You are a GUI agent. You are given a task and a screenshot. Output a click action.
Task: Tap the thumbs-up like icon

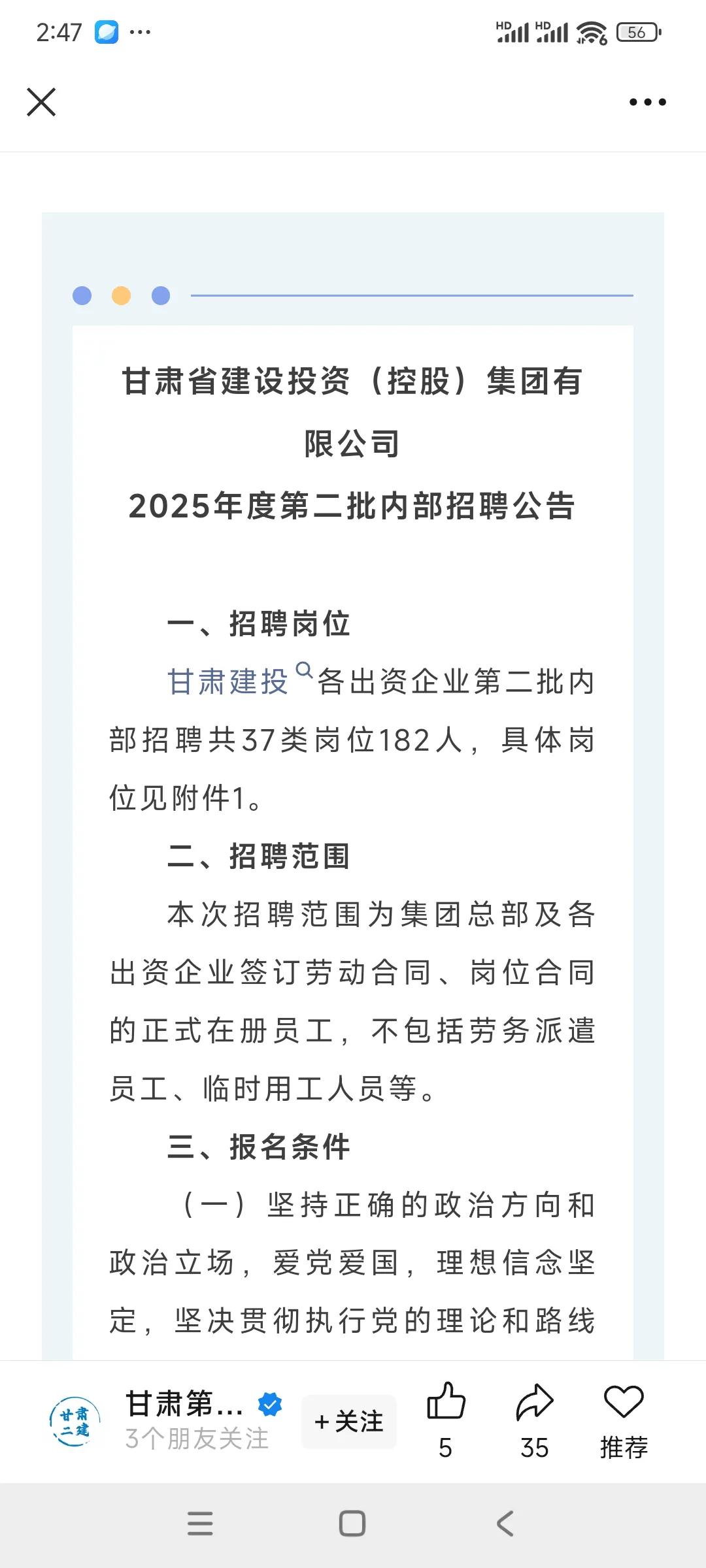coord(447,1401)
